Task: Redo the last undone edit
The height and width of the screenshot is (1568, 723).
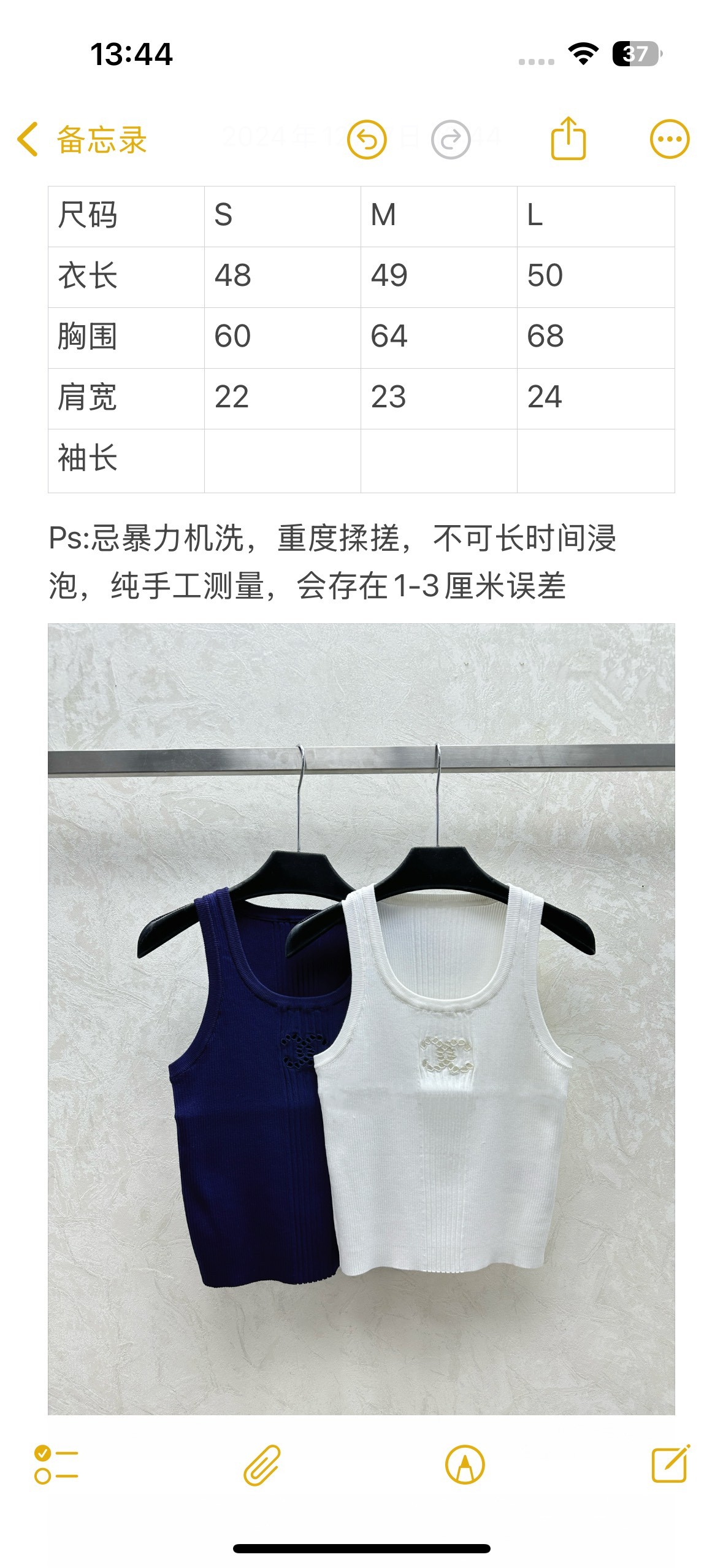Action: (x=451, y=140)
